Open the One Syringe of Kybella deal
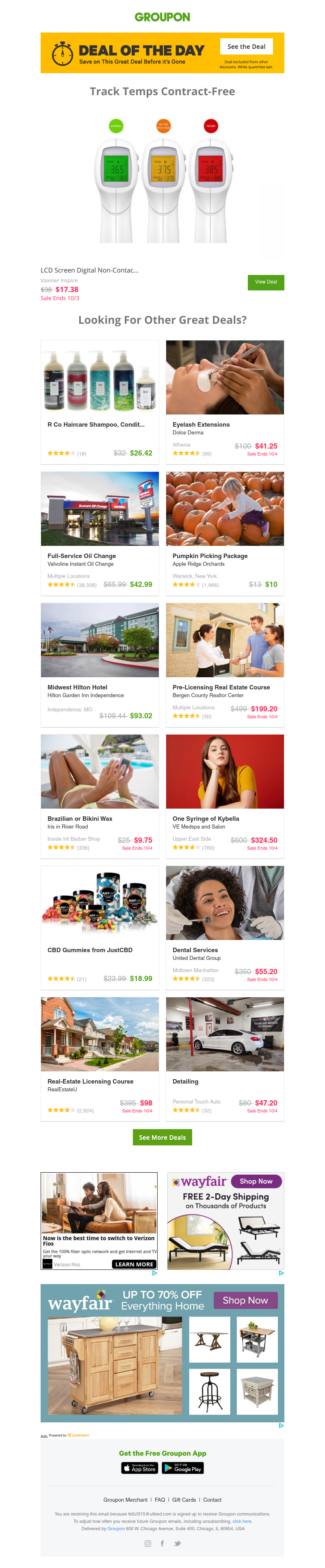 click(225, 797)
